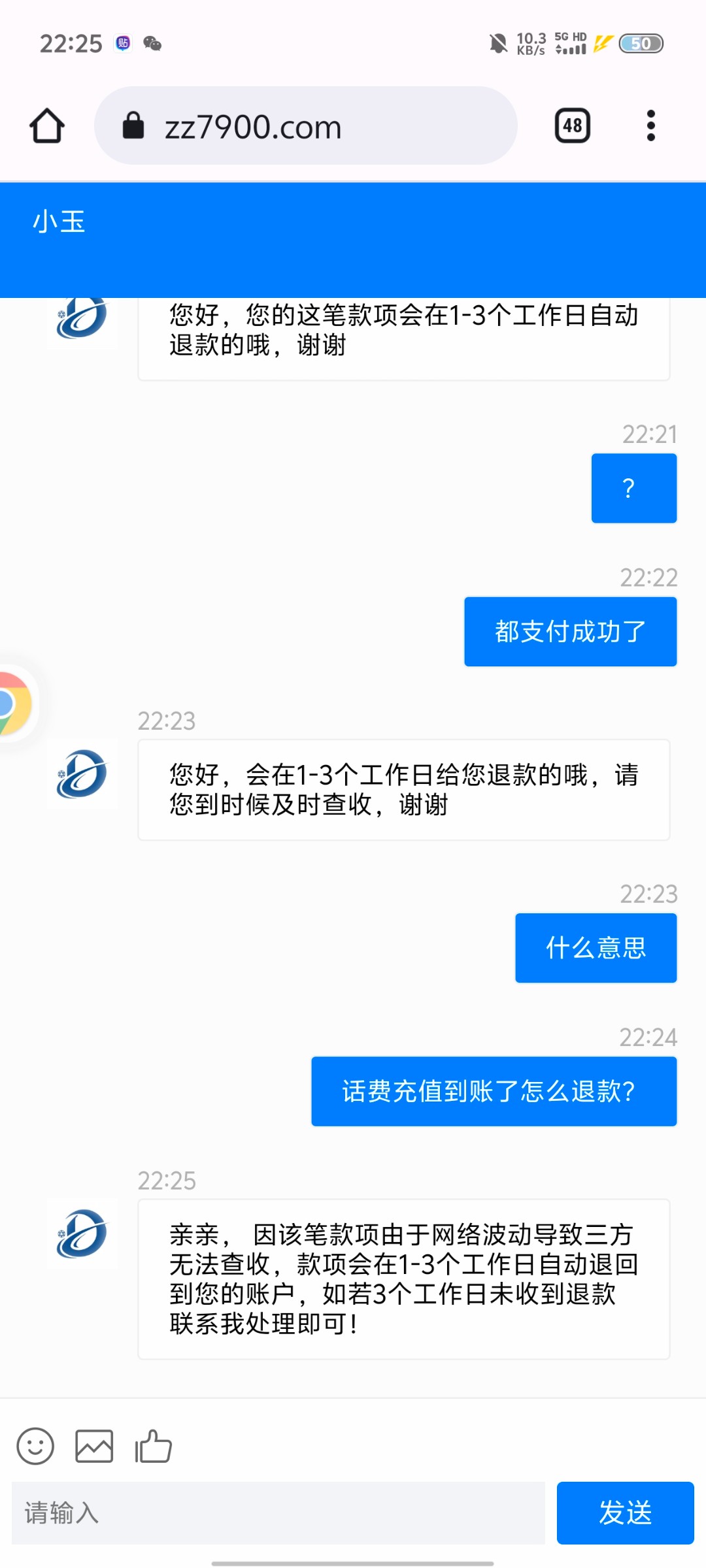Tap the zz7900.com address bar

pyautogui.click(x=305, y=125)
